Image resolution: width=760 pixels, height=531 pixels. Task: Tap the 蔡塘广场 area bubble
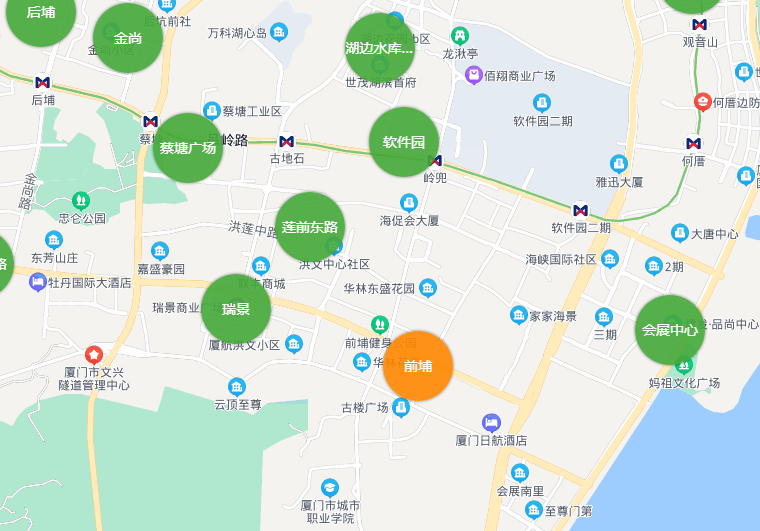188,148
